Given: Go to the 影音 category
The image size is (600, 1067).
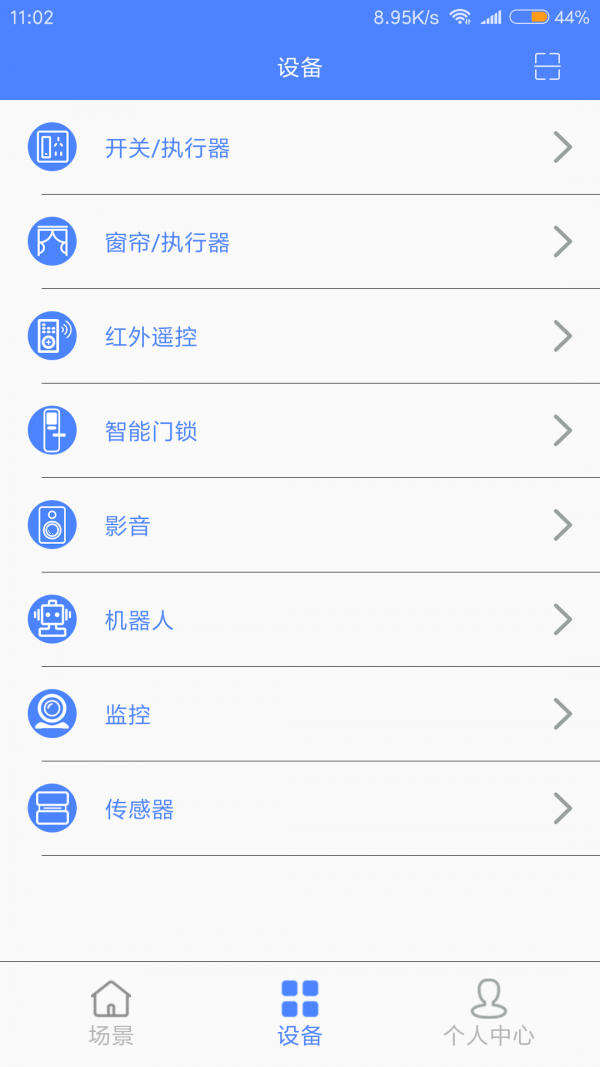Looking at the screenshot, I should [x=300, y=525].
